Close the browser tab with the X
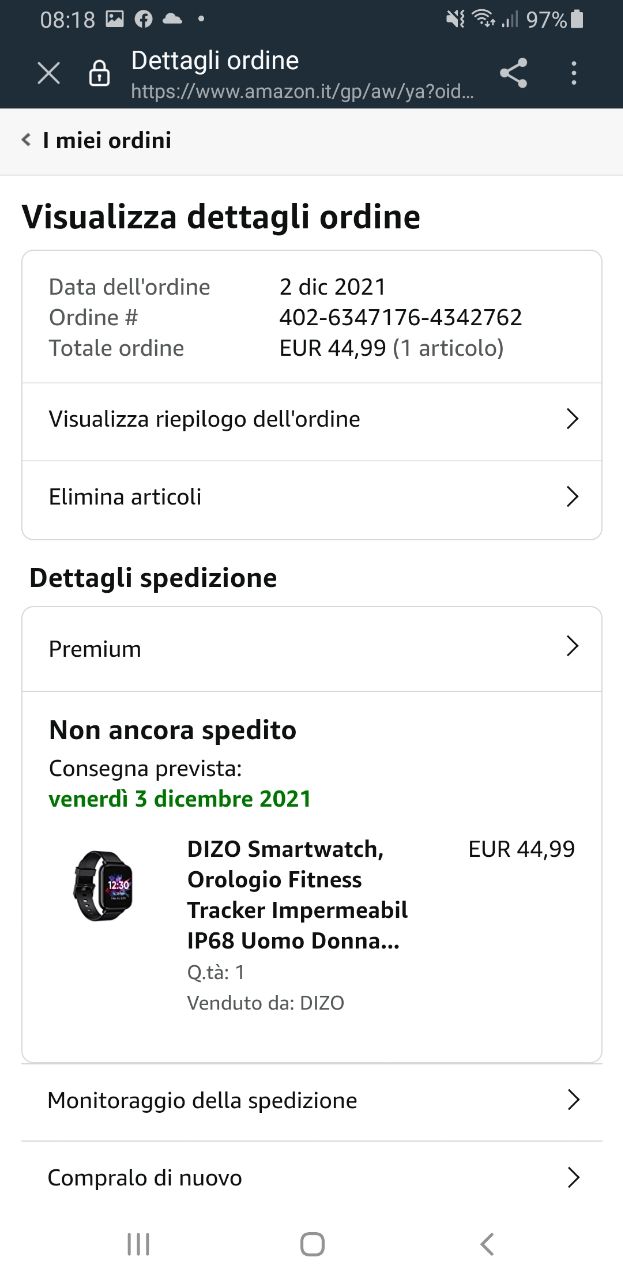The width and height of the screenshot is (623, 1280). pyautogui.click(x=48, y=73)
